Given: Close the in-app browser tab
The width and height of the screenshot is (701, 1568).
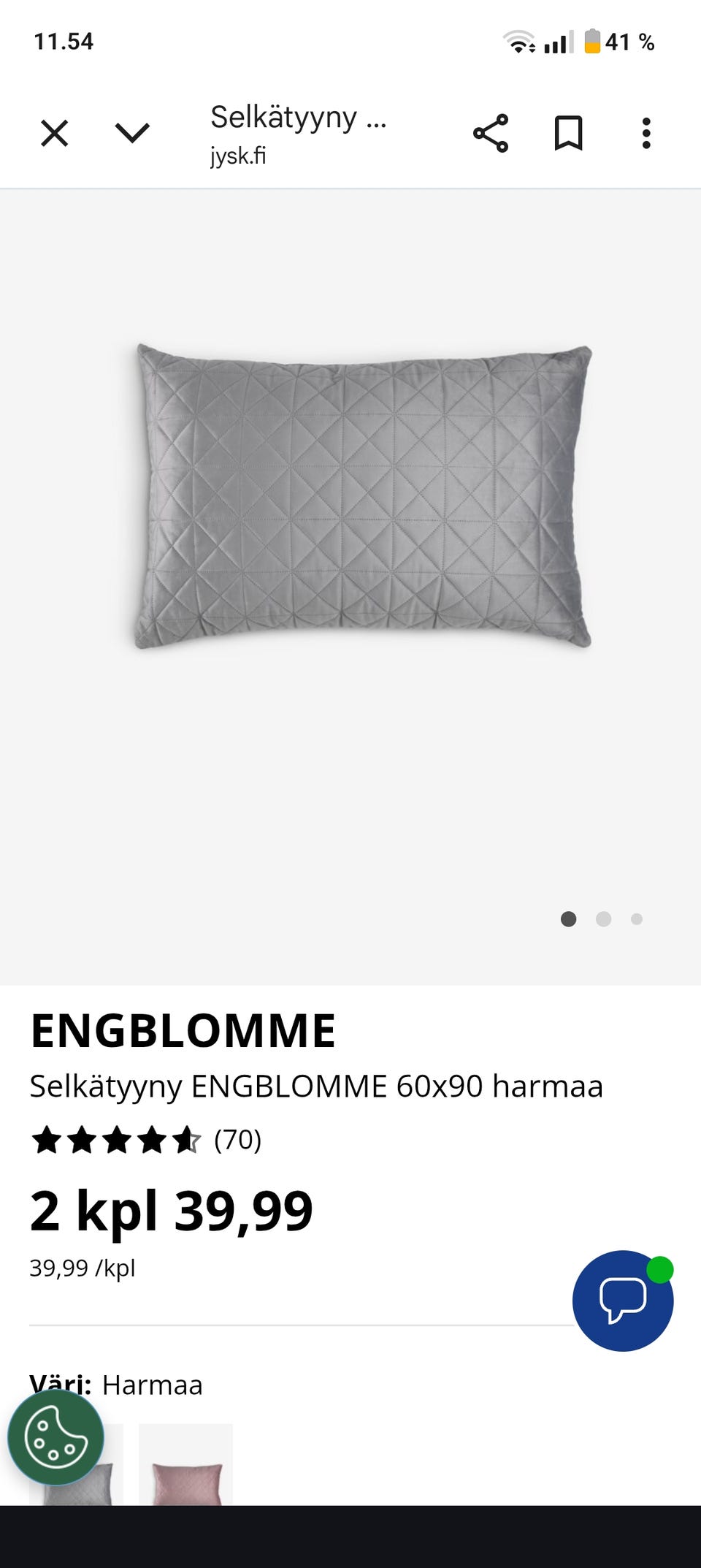Looking at the screenshot, I should point(55,134).
